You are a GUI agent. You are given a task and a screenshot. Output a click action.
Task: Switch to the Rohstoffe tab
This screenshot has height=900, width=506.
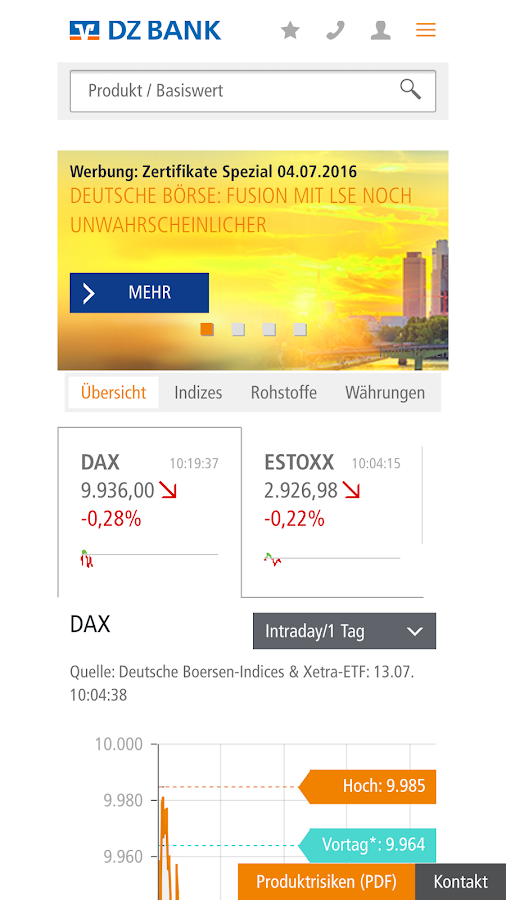pos(284,393)
